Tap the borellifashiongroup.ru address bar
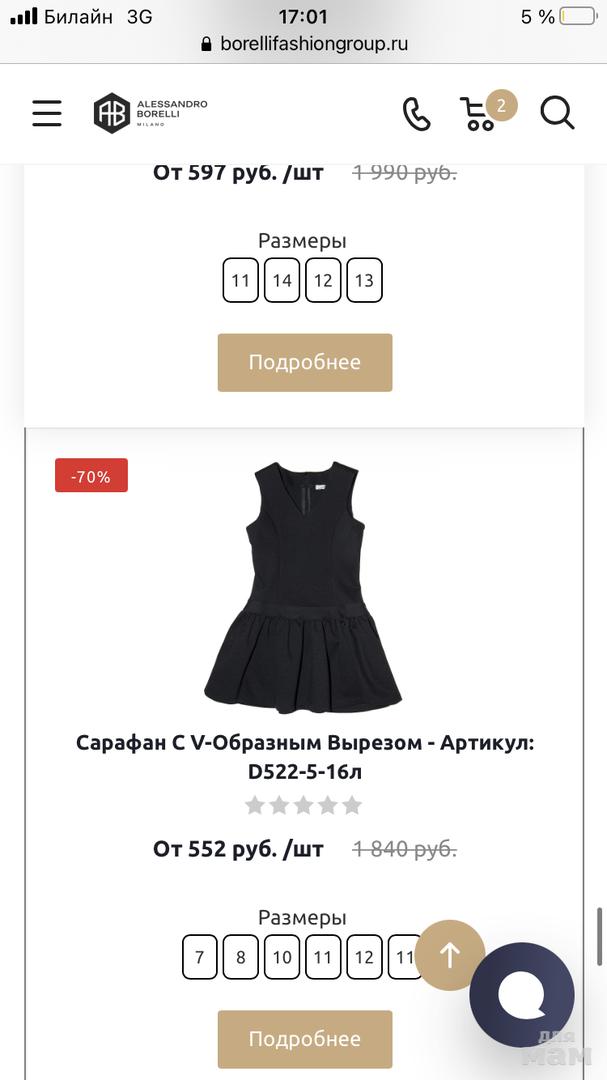Image resolution: width=607 pixels, height=1080 pixels. tap(303, 44)
